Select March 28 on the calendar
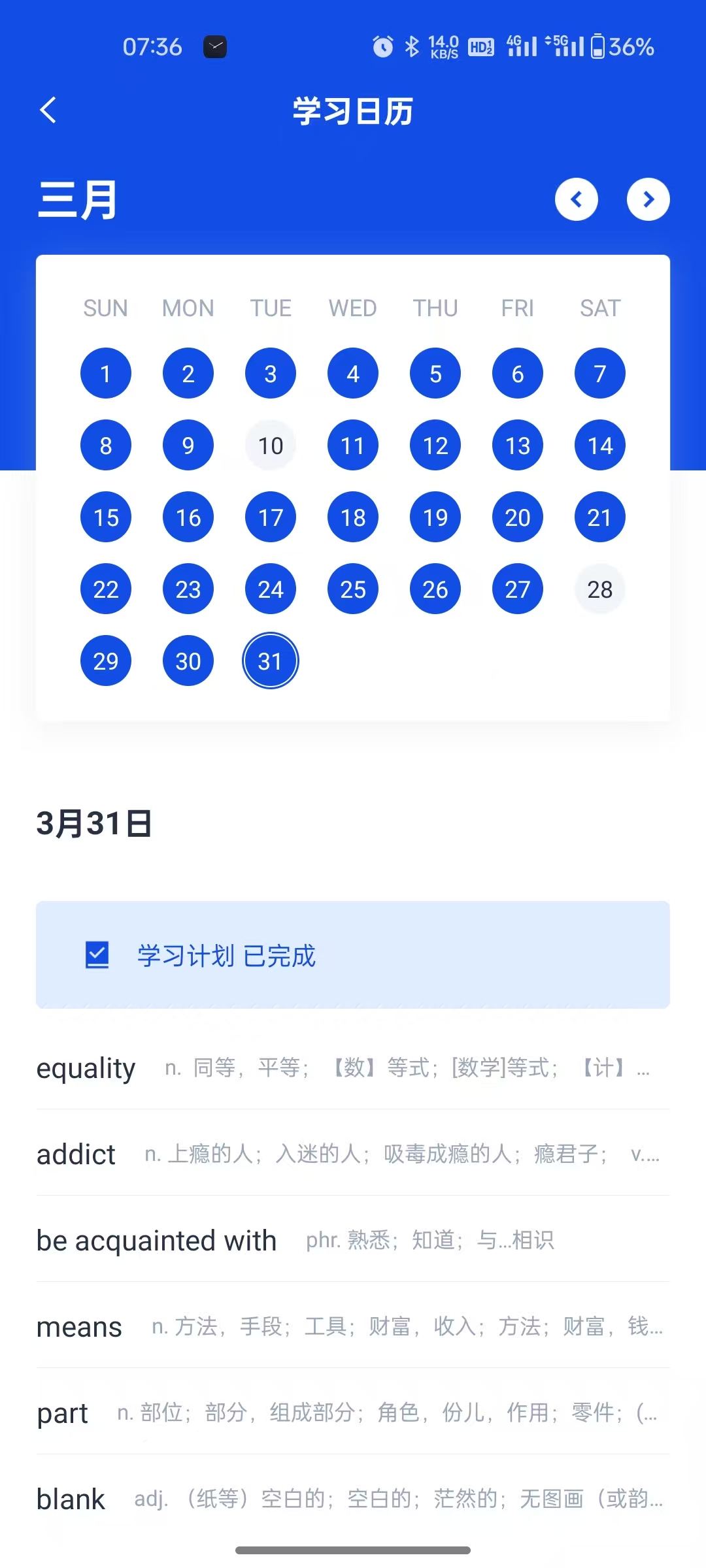The height and width of the screenshot is (1568, 706). pos(599,589)
